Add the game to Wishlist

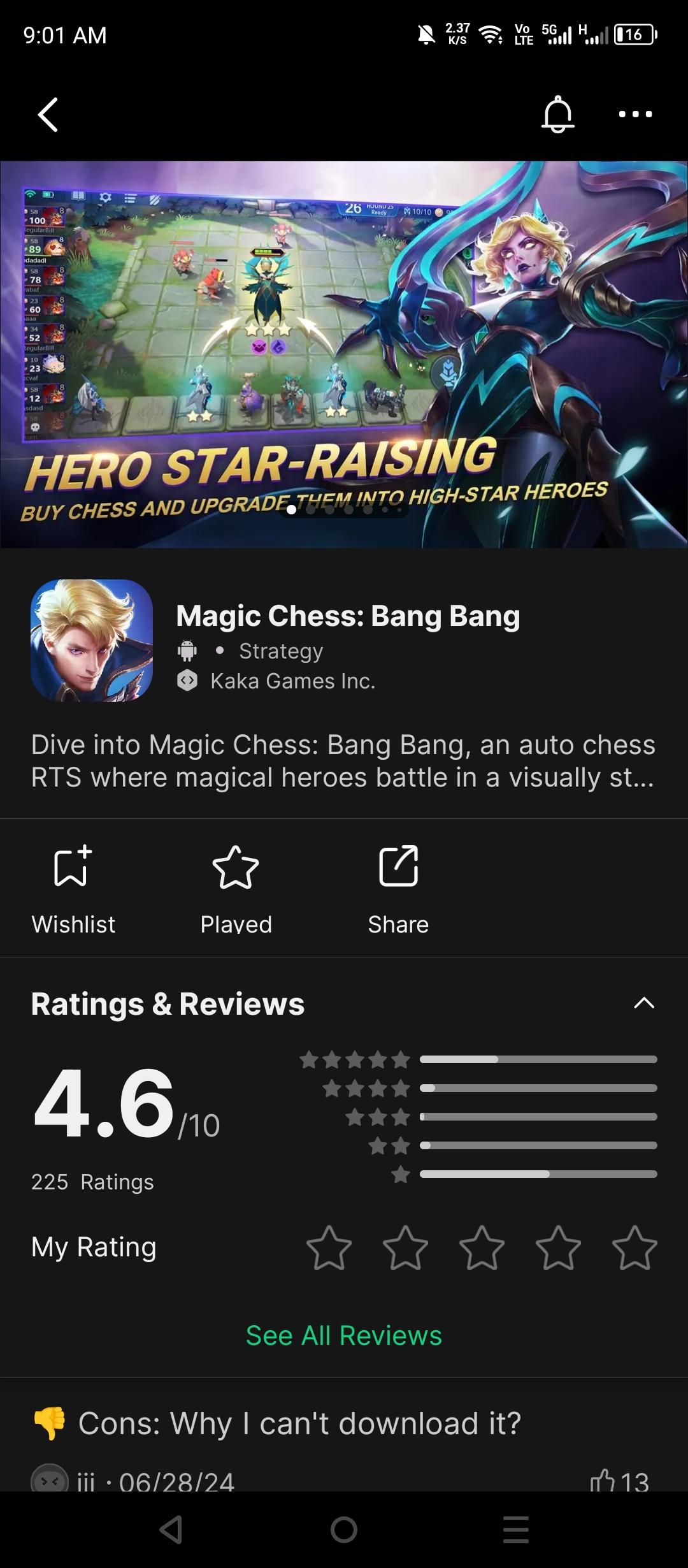pyautogui.click(x=73, y=889)
